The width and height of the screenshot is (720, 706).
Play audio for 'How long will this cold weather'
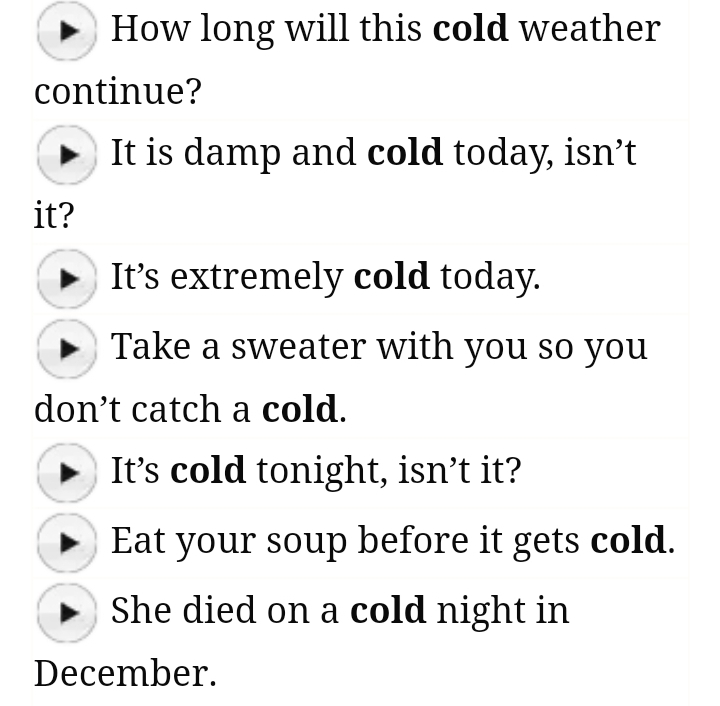tap(66, 31)
